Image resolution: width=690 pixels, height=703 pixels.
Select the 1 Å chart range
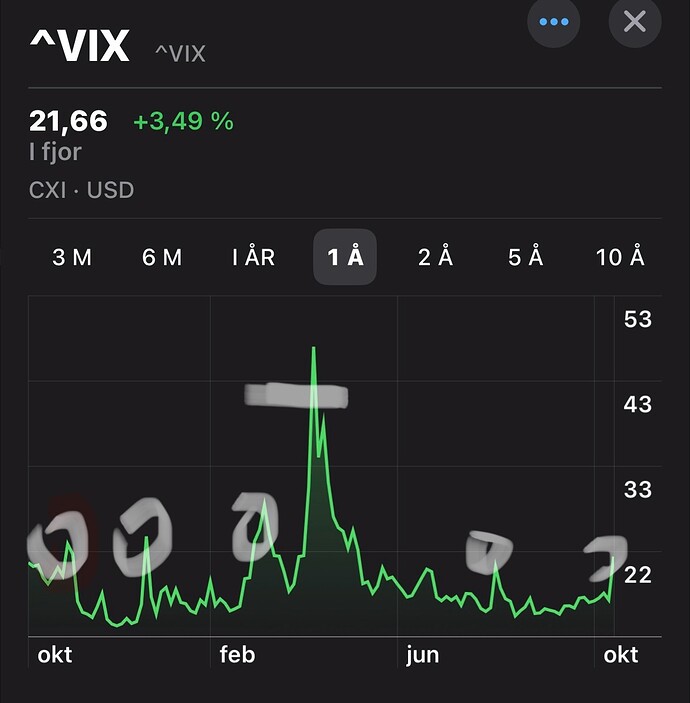tap(345, 257)
